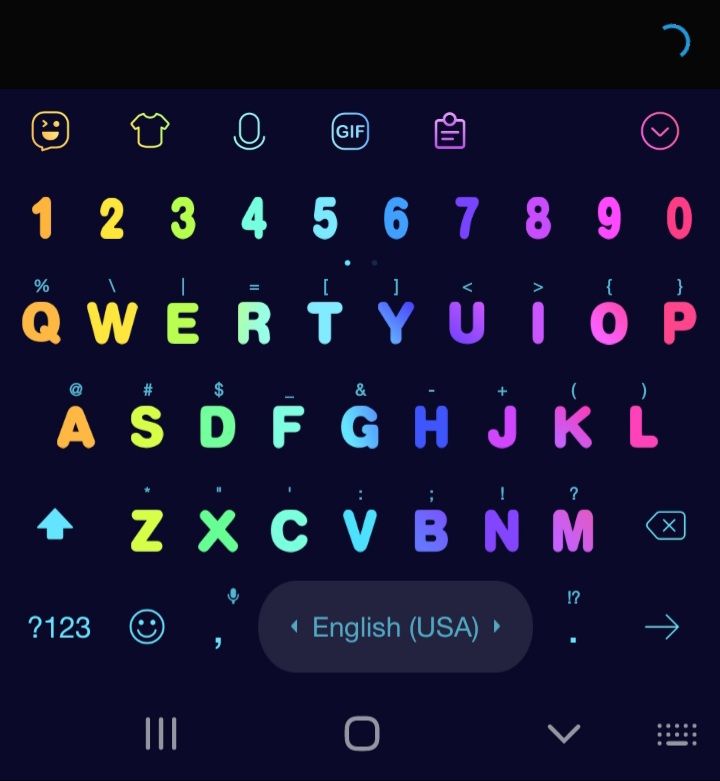Open the clipboard manager
Screen dimensions: 720x781
click(450, 131)
